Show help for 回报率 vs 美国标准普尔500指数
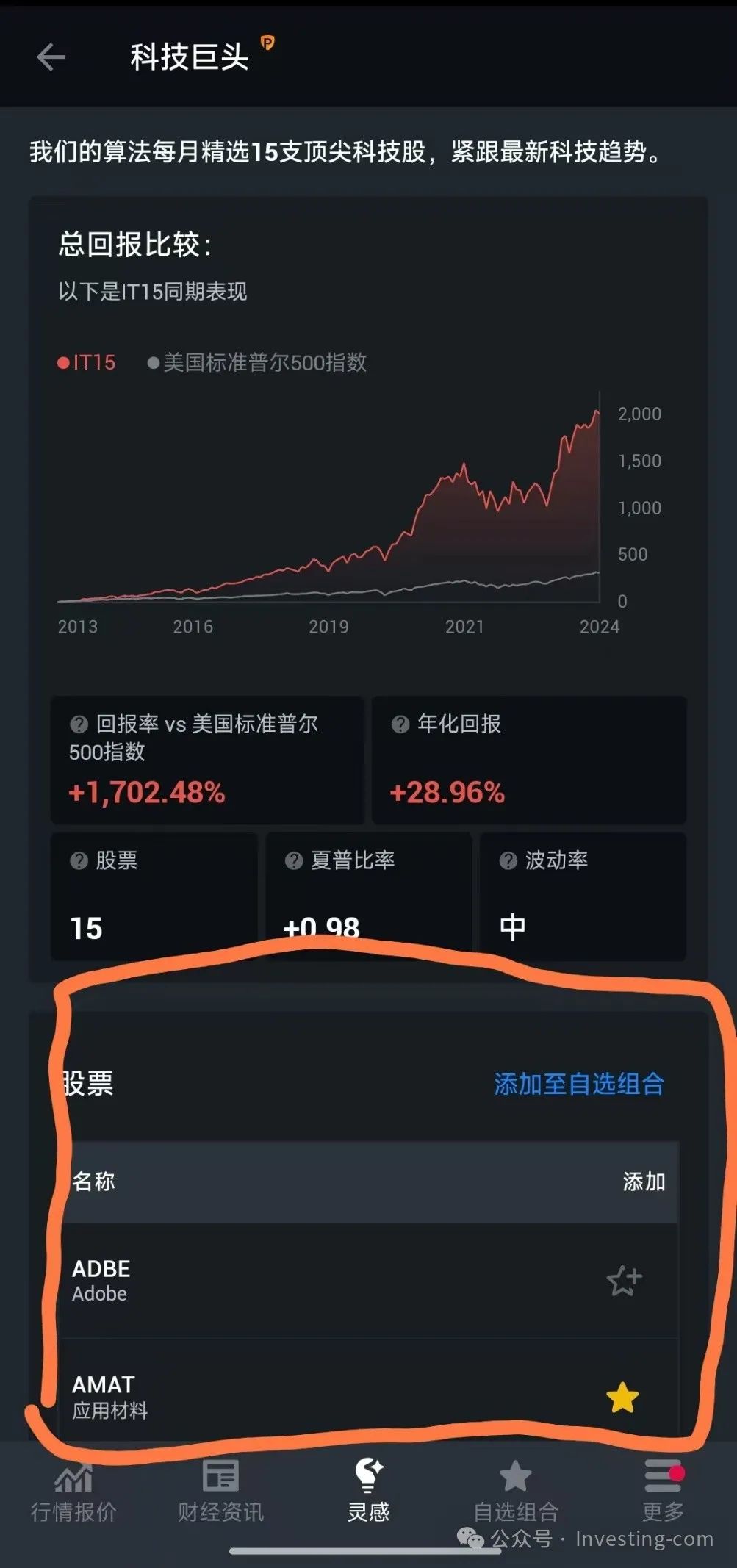 [x=79, y=724]
